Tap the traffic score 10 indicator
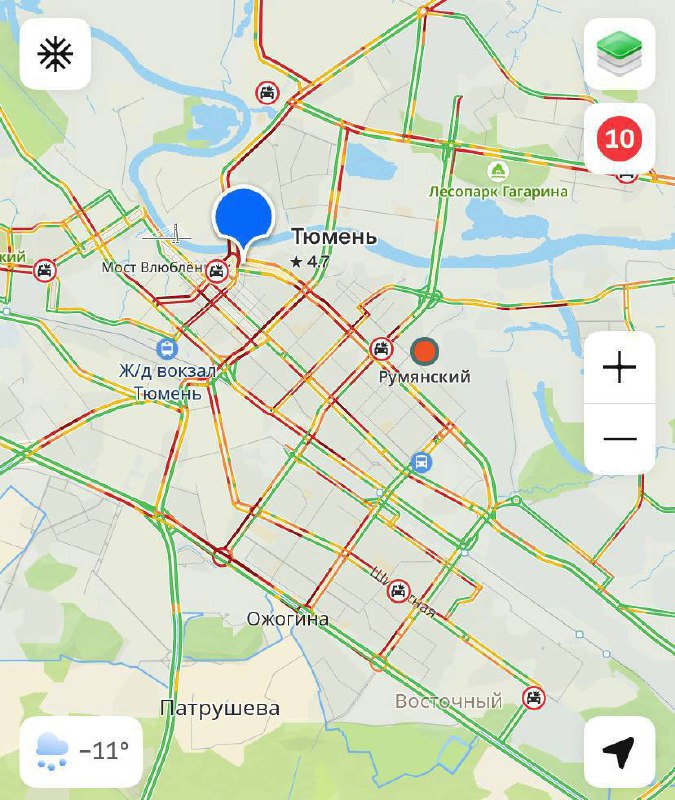Viewport: 675px width, 800px height. click(620, 139)
